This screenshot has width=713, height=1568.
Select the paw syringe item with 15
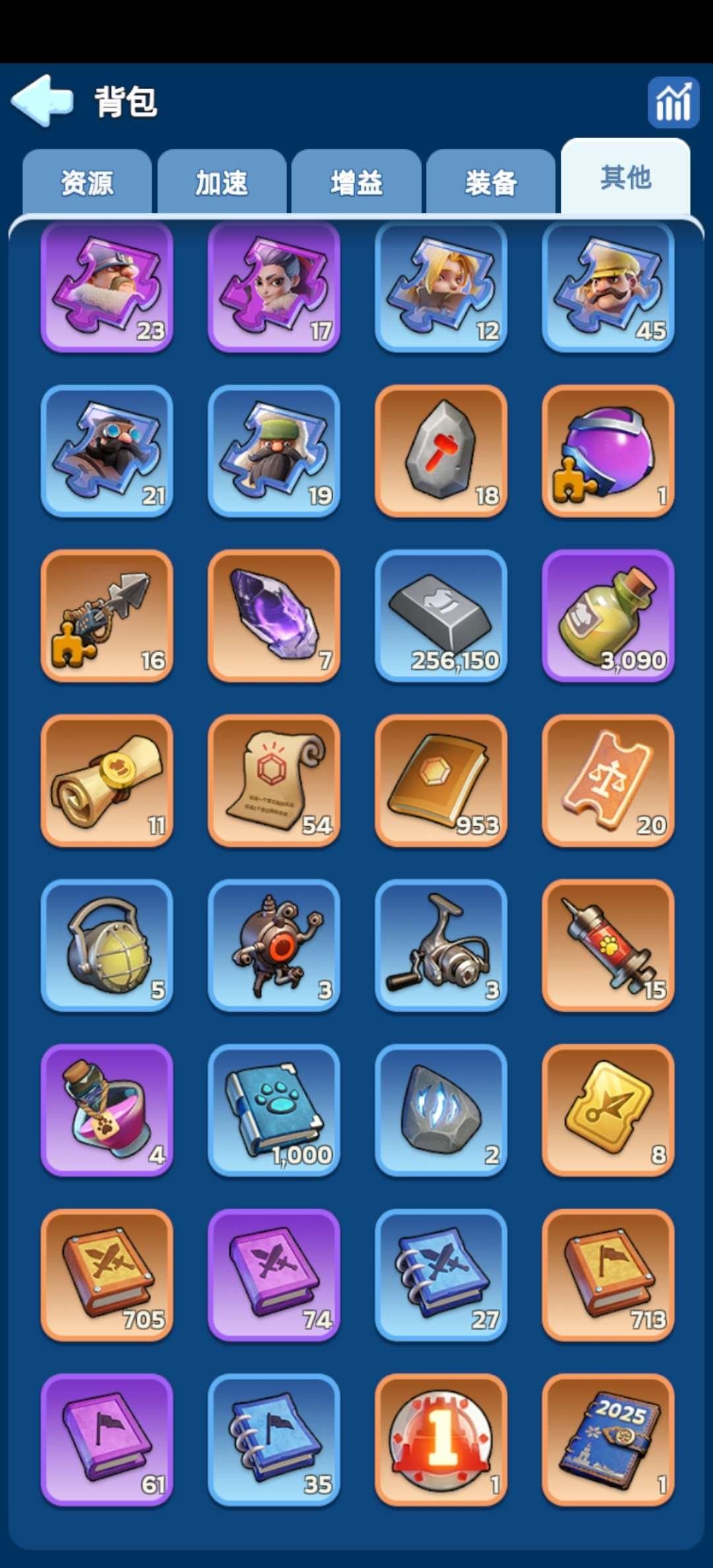pos(608,945)
